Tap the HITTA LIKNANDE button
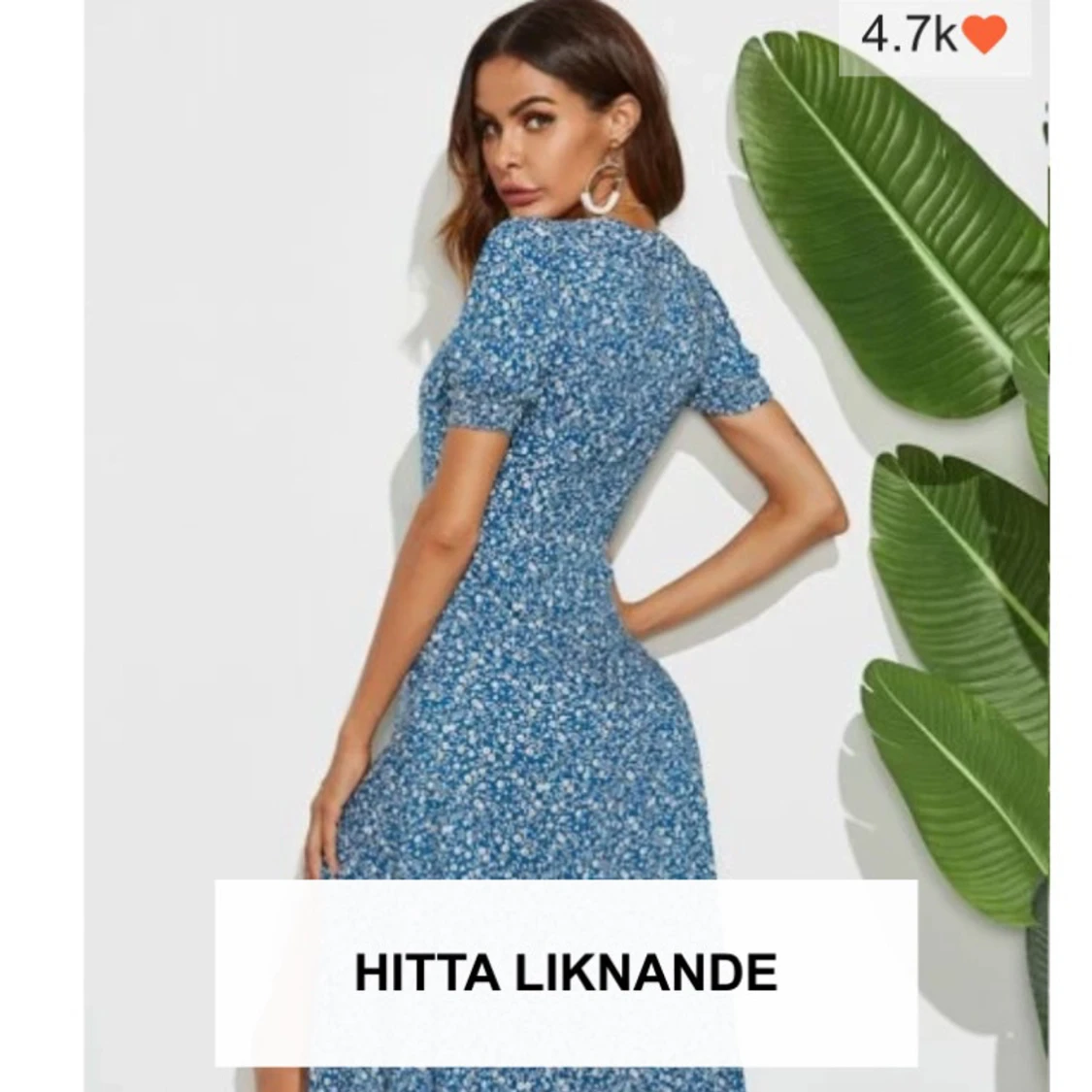1092x1092 pixels. coord(566,973)
